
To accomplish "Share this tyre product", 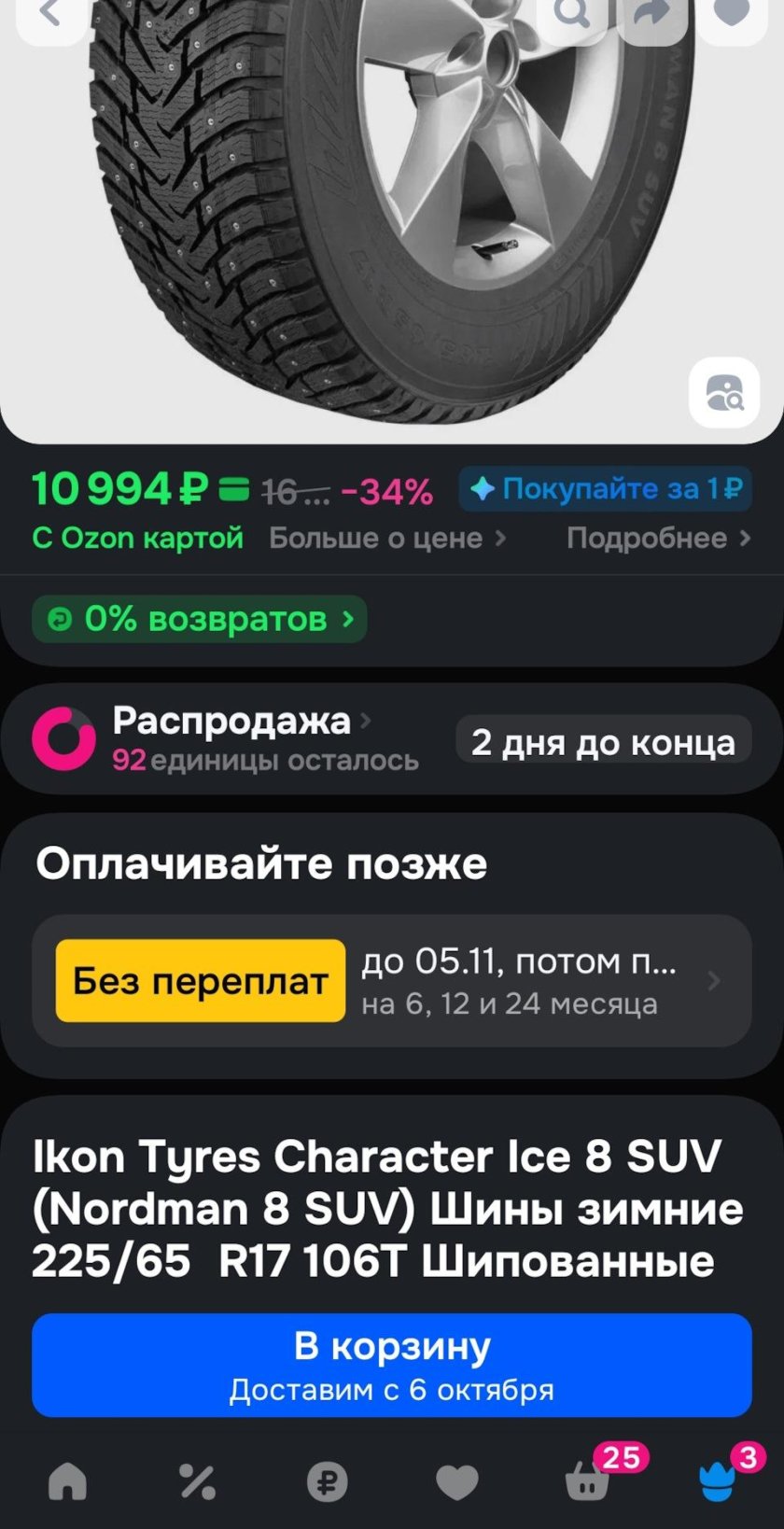I will click(x=652, y=14).
